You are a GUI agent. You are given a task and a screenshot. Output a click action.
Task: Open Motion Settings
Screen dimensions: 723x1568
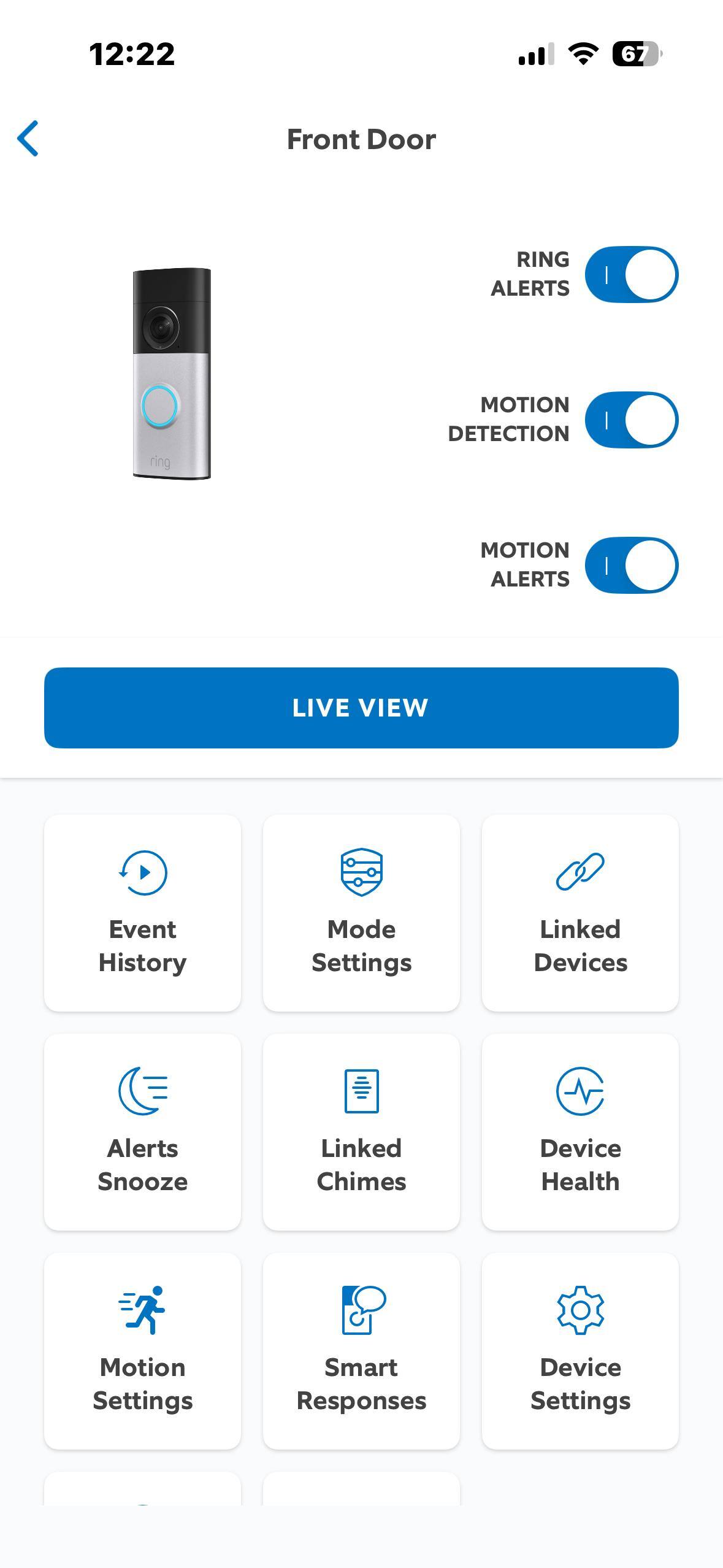pos(142,1351)
